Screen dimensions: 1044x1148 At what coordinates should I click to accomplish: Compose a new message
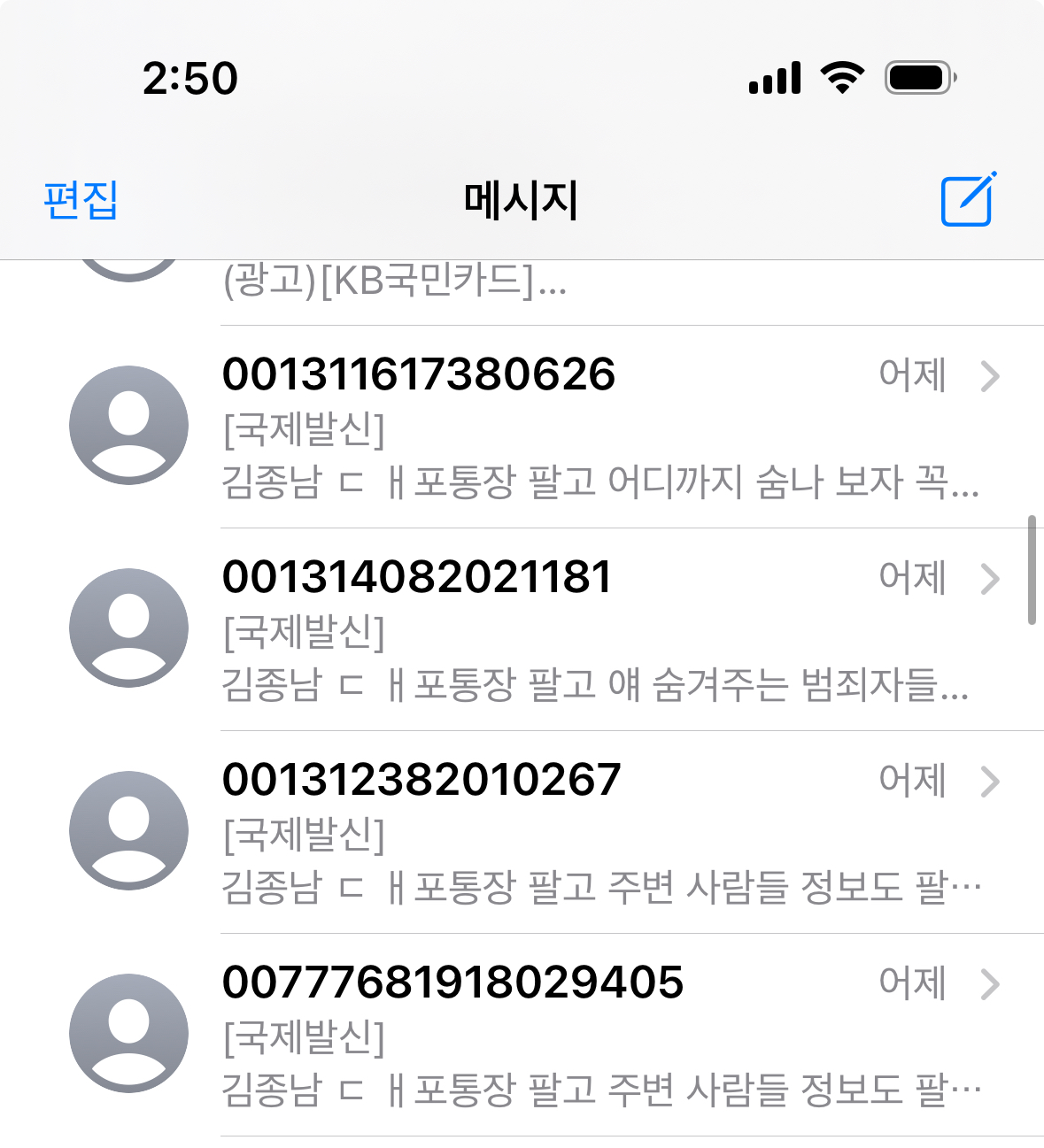point(967,200)
